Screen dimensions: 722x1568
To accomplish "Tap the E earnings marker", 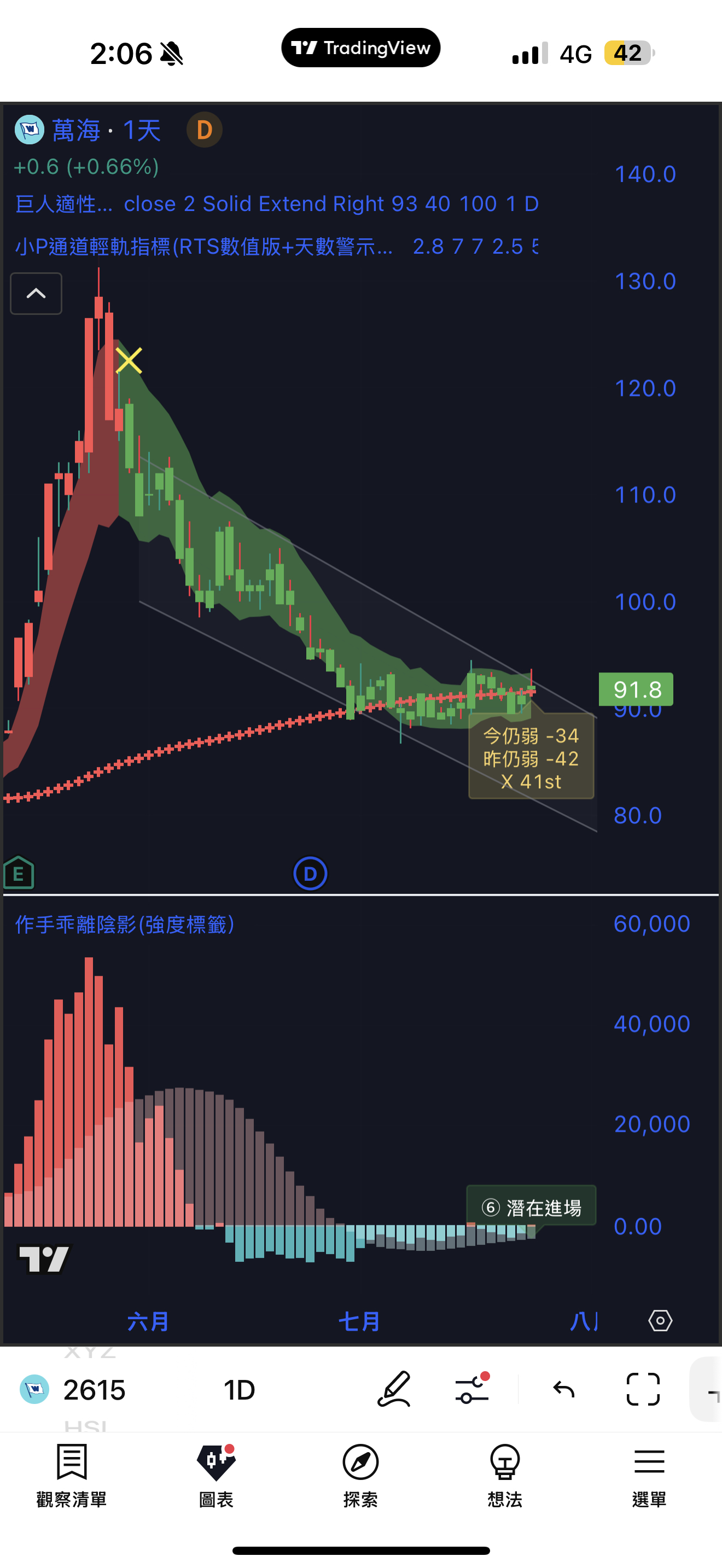I will click(18, 873).
